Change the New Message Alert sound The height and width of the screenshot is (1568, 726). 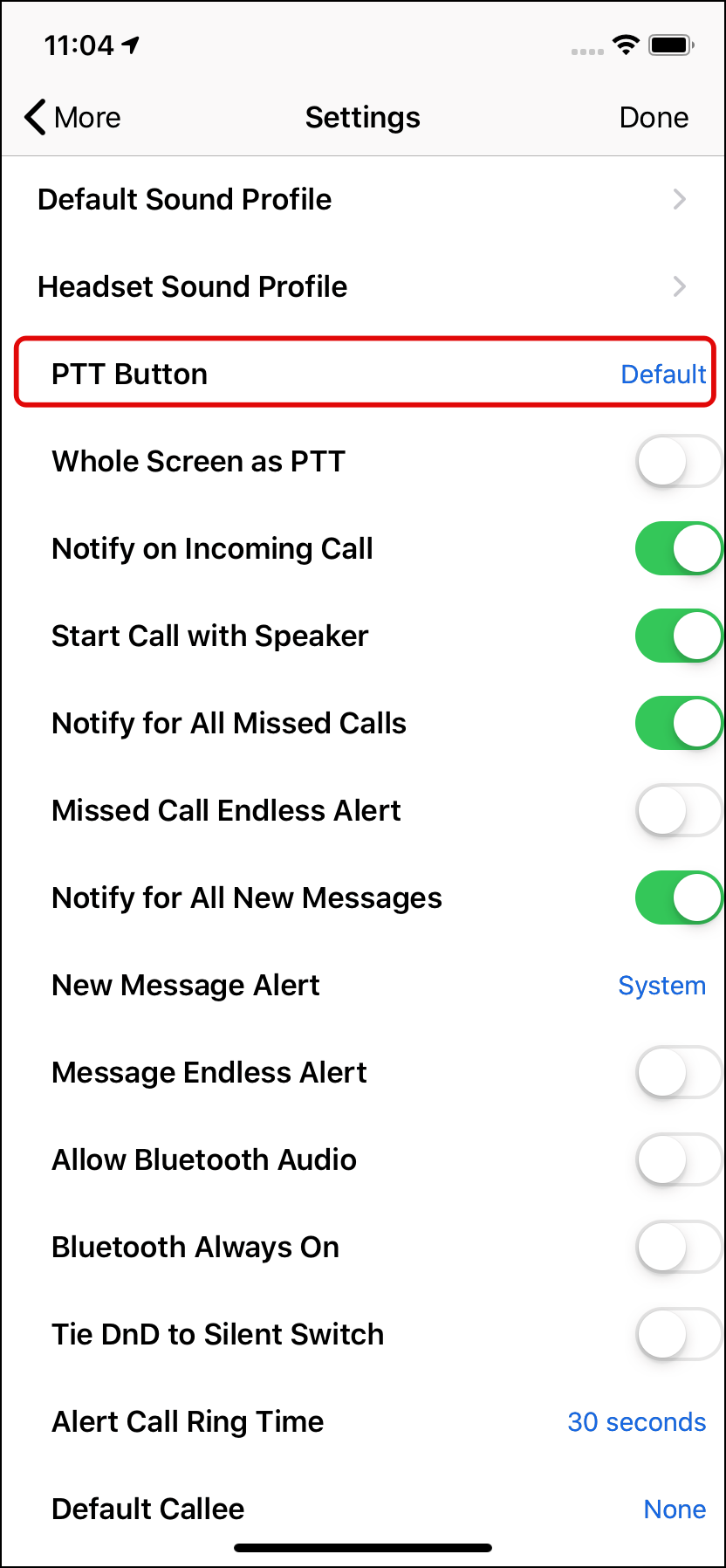point(661,985)
